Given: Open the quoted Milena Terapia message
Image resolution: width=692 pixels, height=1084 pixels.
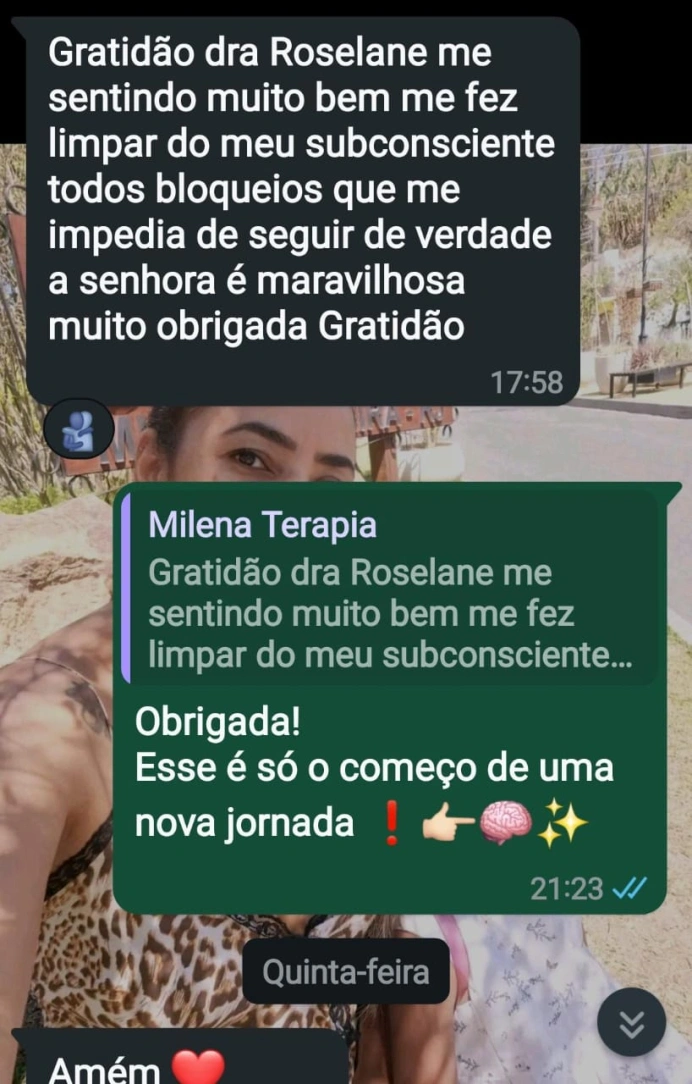Looking at the screenshot, I should click(x=388, y=591).
